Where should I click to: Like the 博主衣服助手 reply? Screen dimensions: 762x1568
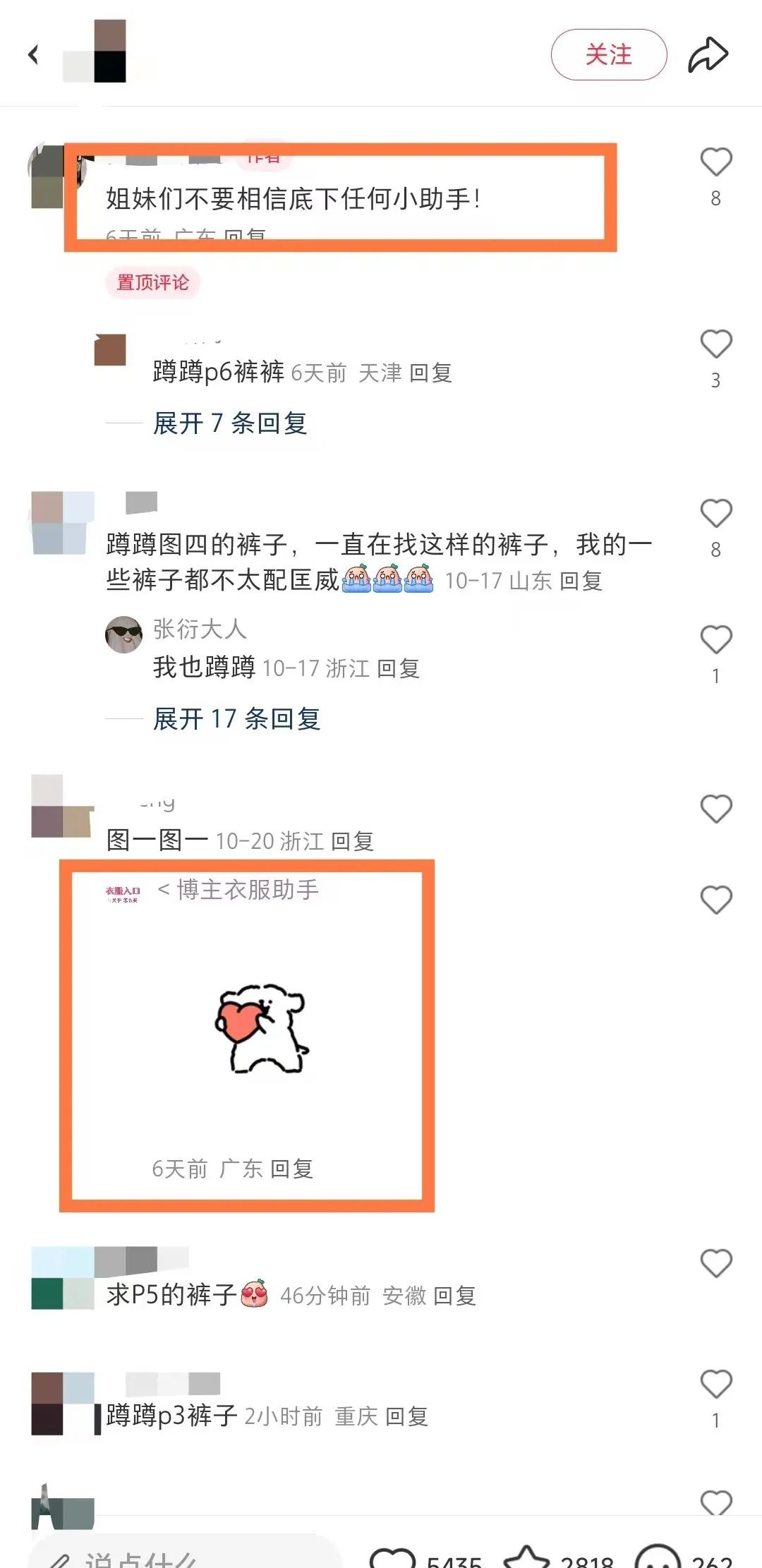click(715, 900)
